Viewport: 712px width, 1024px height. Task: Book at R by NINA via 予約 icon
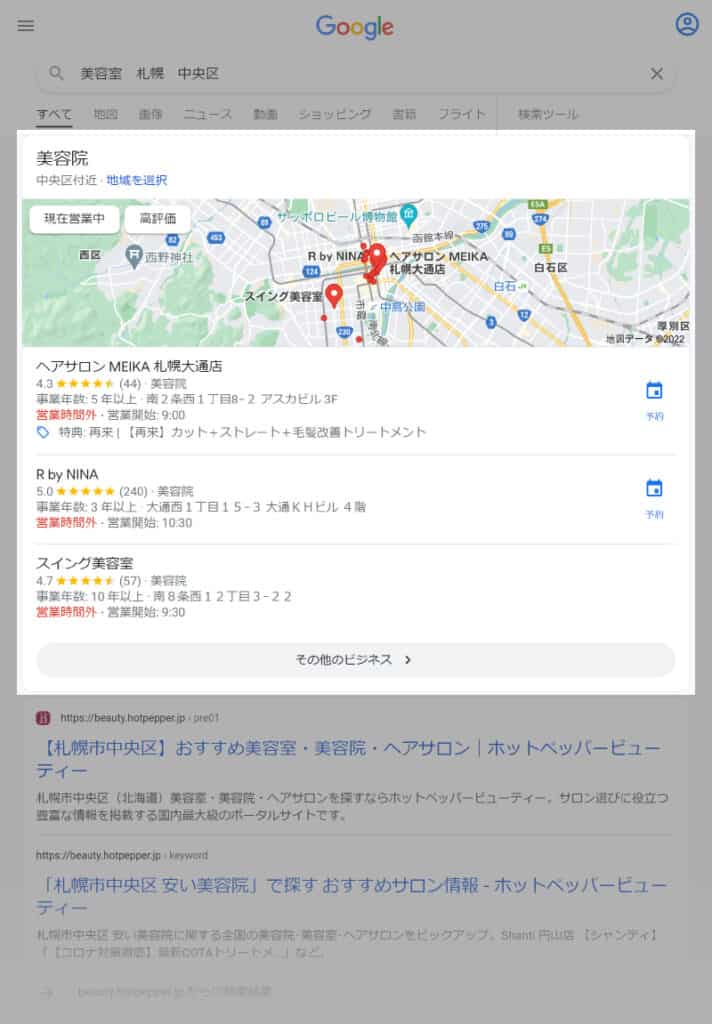pyautogui.click(x=654, y=496)
